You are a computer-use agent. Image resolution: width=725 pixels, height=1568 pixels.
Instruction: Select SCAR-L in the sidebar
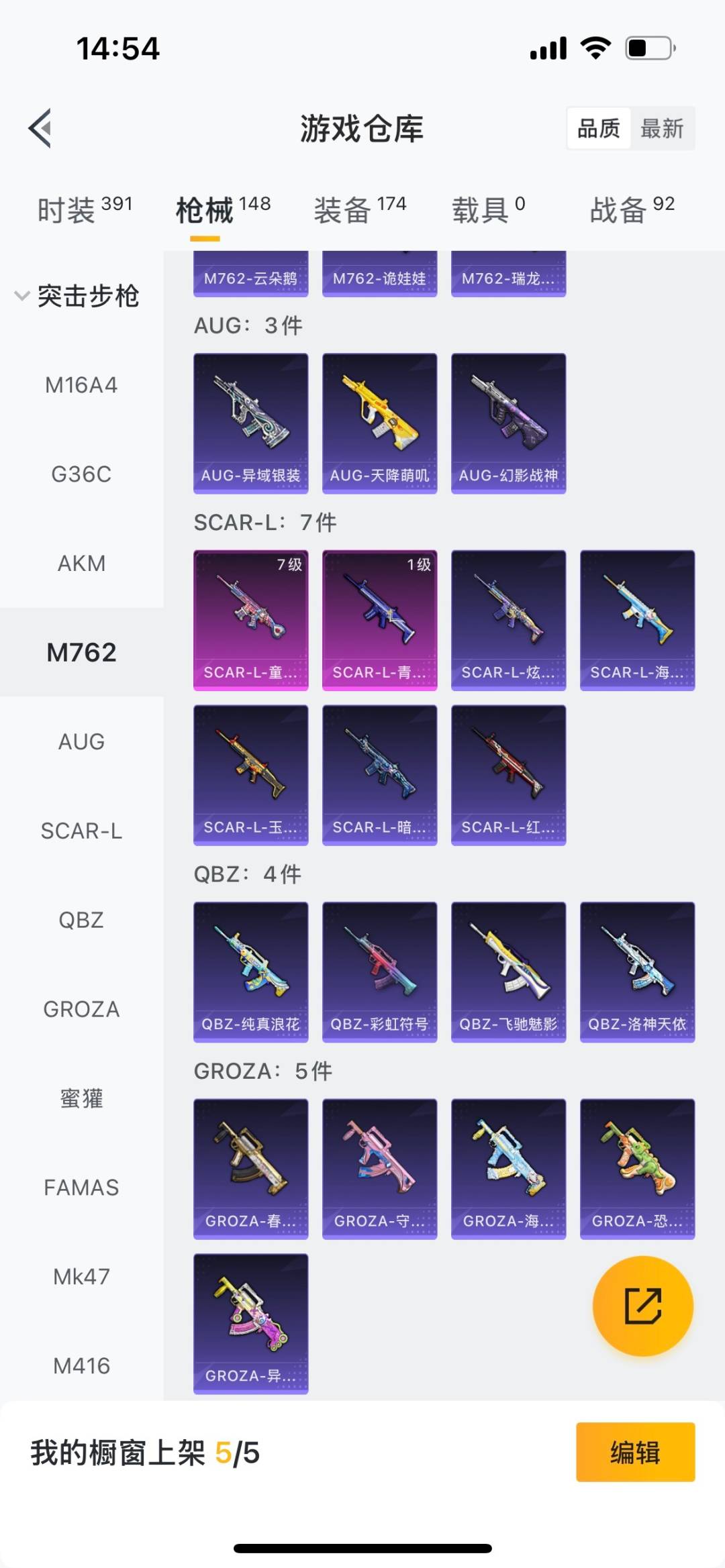[81, 831]
